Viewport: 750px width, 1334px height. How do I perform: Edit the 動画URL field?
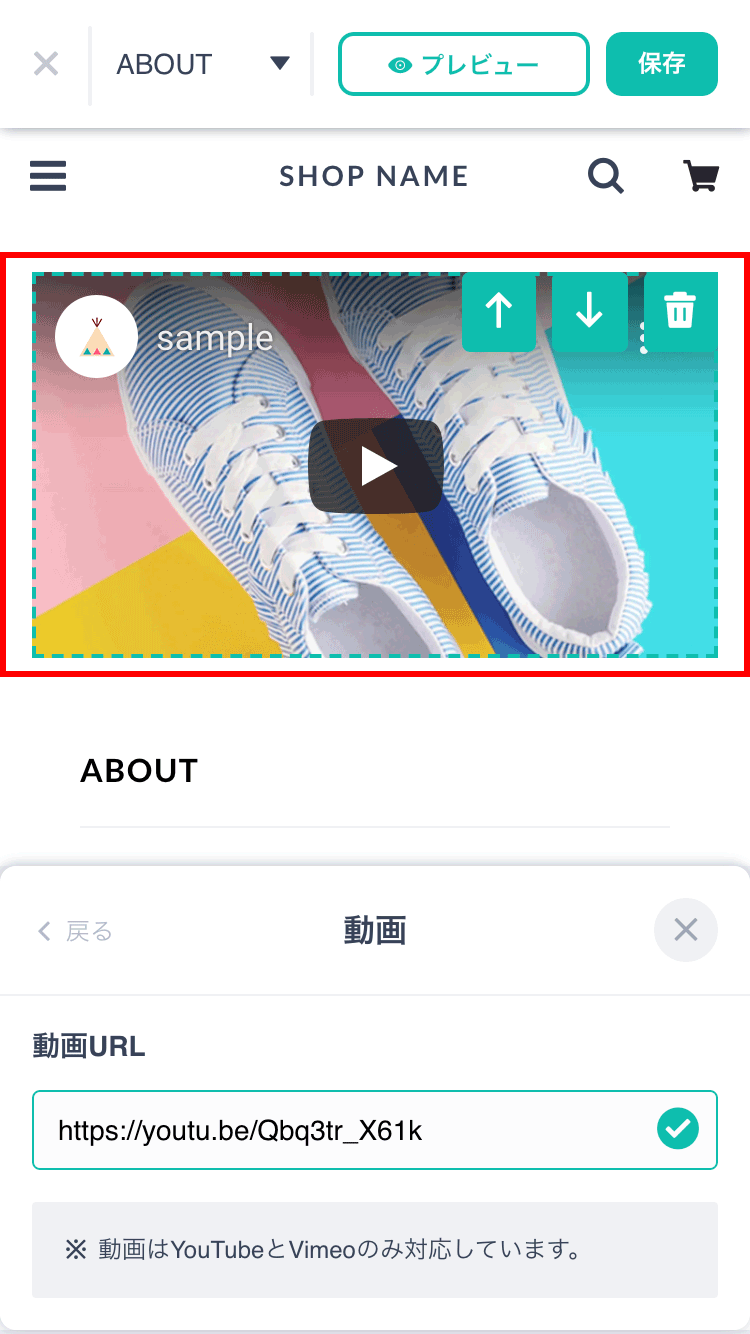[x=340, y=1131]
